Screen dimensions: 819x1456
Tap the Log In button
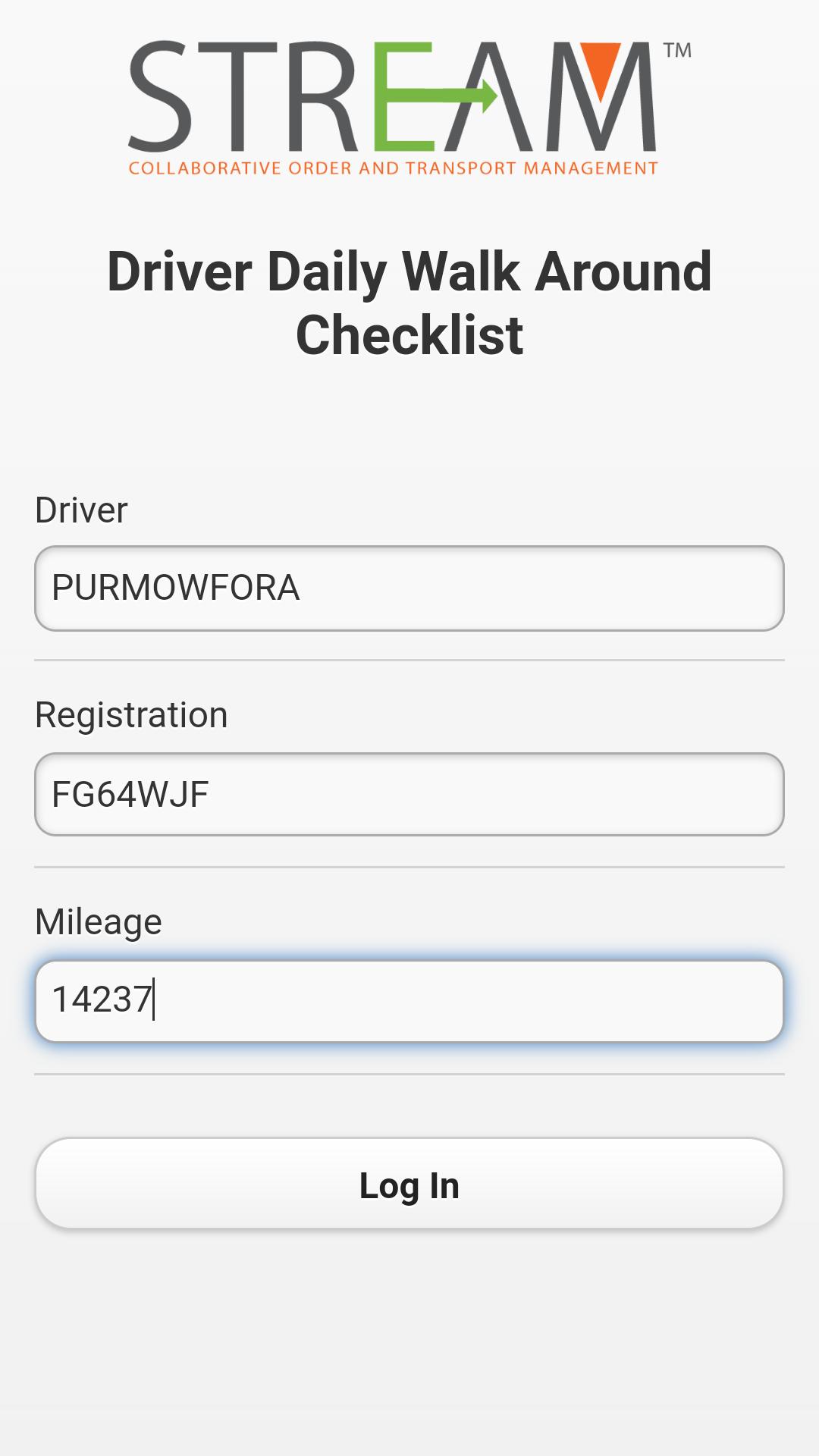(x=409, y=1184)
